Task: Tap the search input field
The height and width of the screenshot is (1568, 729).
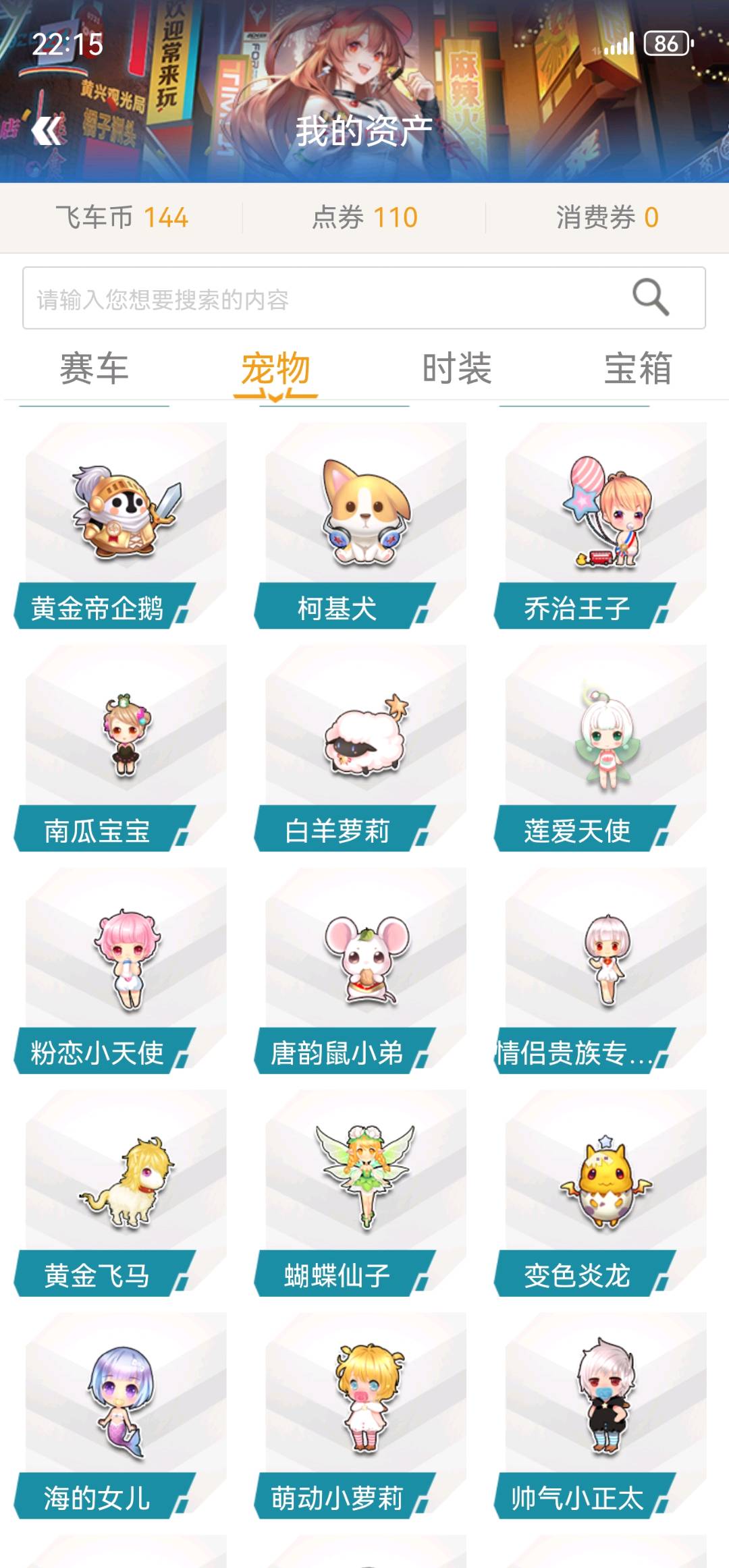Action: 324,299
